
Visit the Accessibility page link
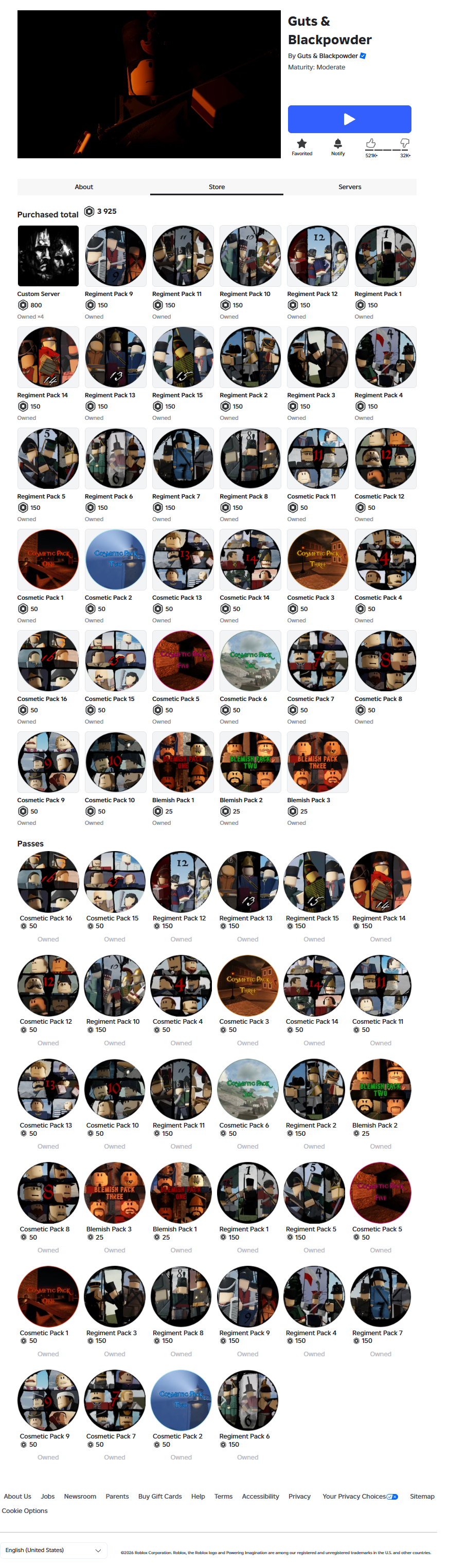260,1496
